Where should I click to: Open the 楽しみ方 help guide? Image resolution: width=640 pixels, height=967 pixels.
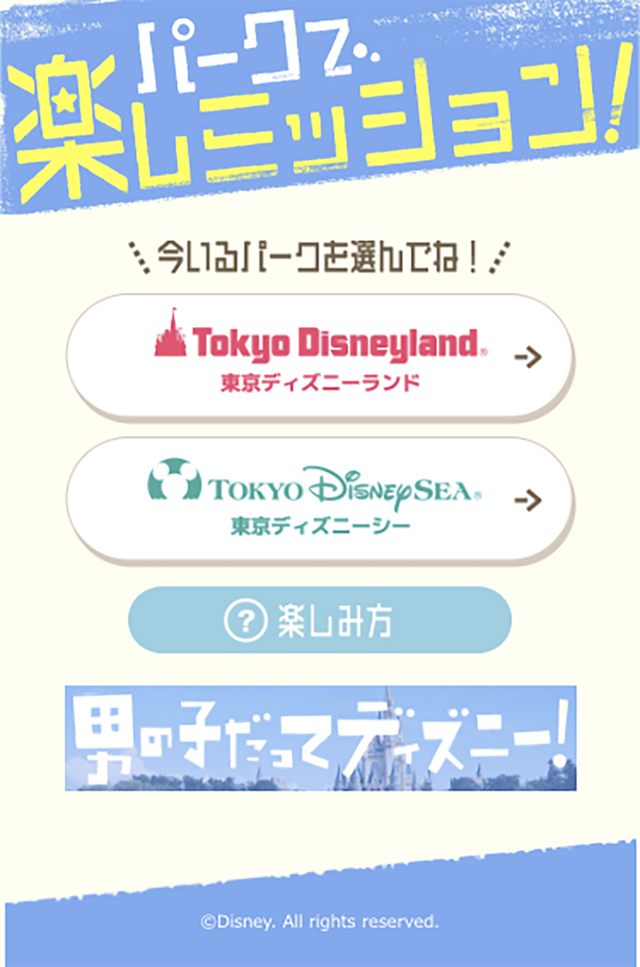pos(319,621)
